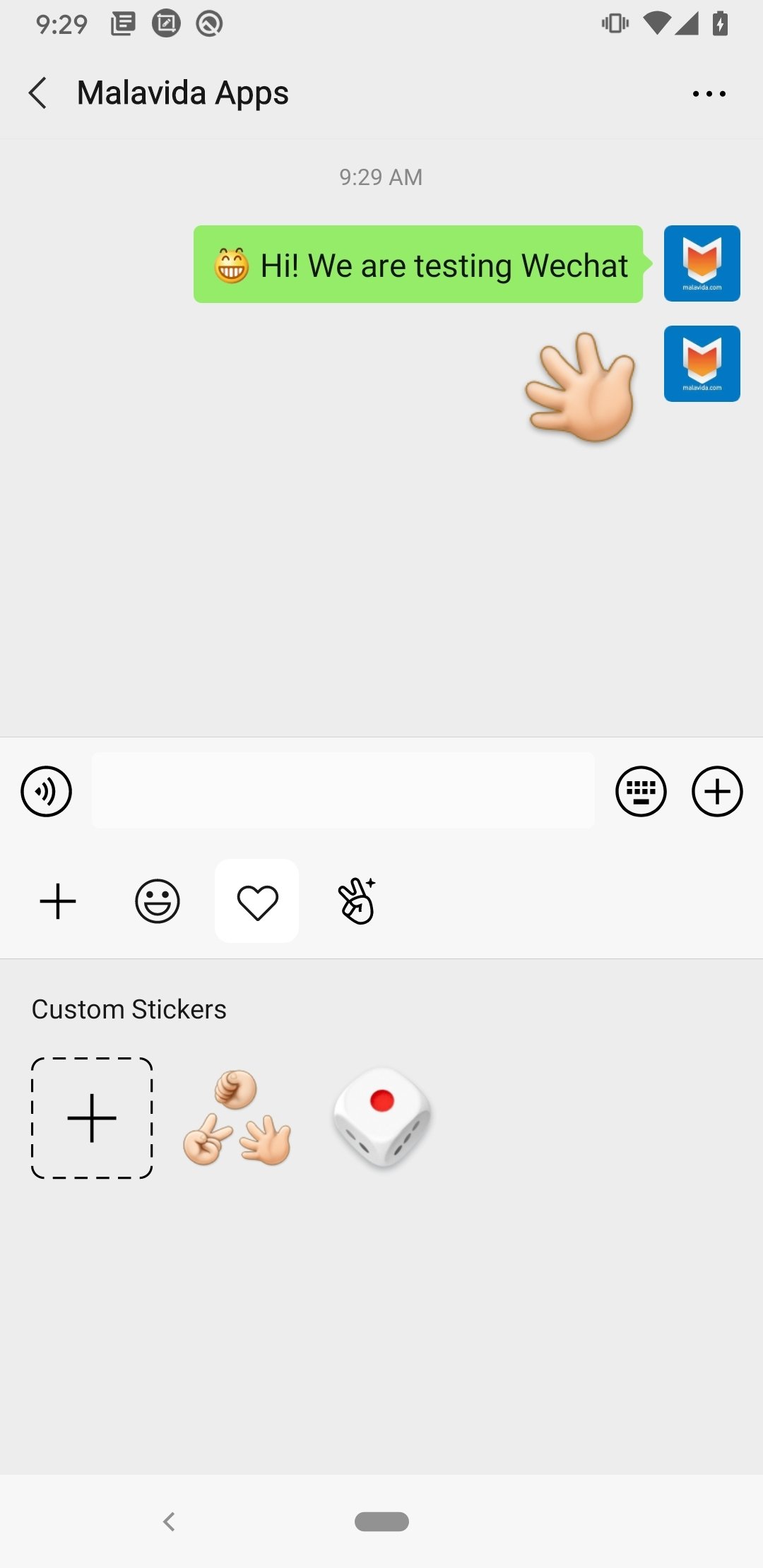Tap the message text field
The image size is (763, 1568).
tap(343, 790)
